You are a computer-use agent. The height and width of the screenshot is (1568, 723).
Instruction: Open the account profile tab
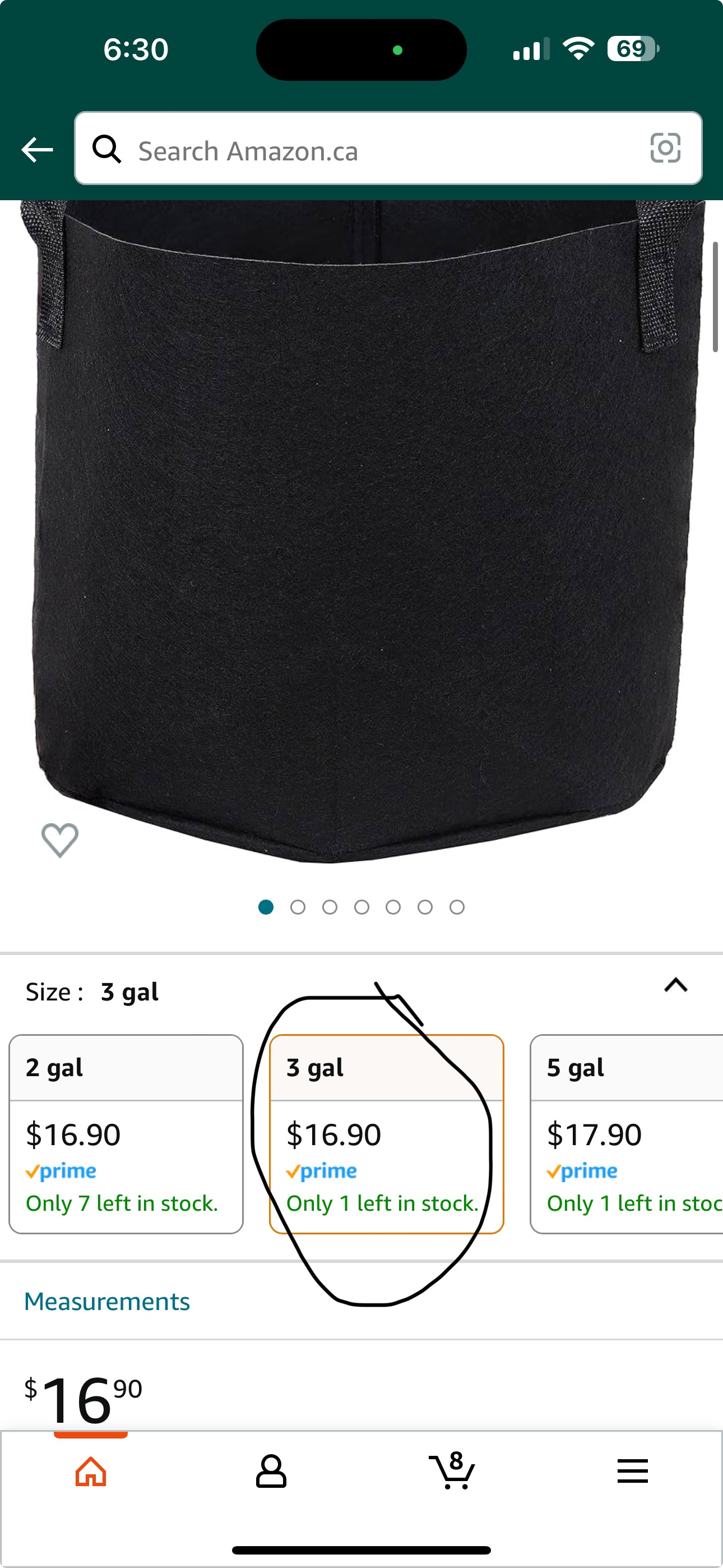pyautogui.click(x=271, y=1472)
